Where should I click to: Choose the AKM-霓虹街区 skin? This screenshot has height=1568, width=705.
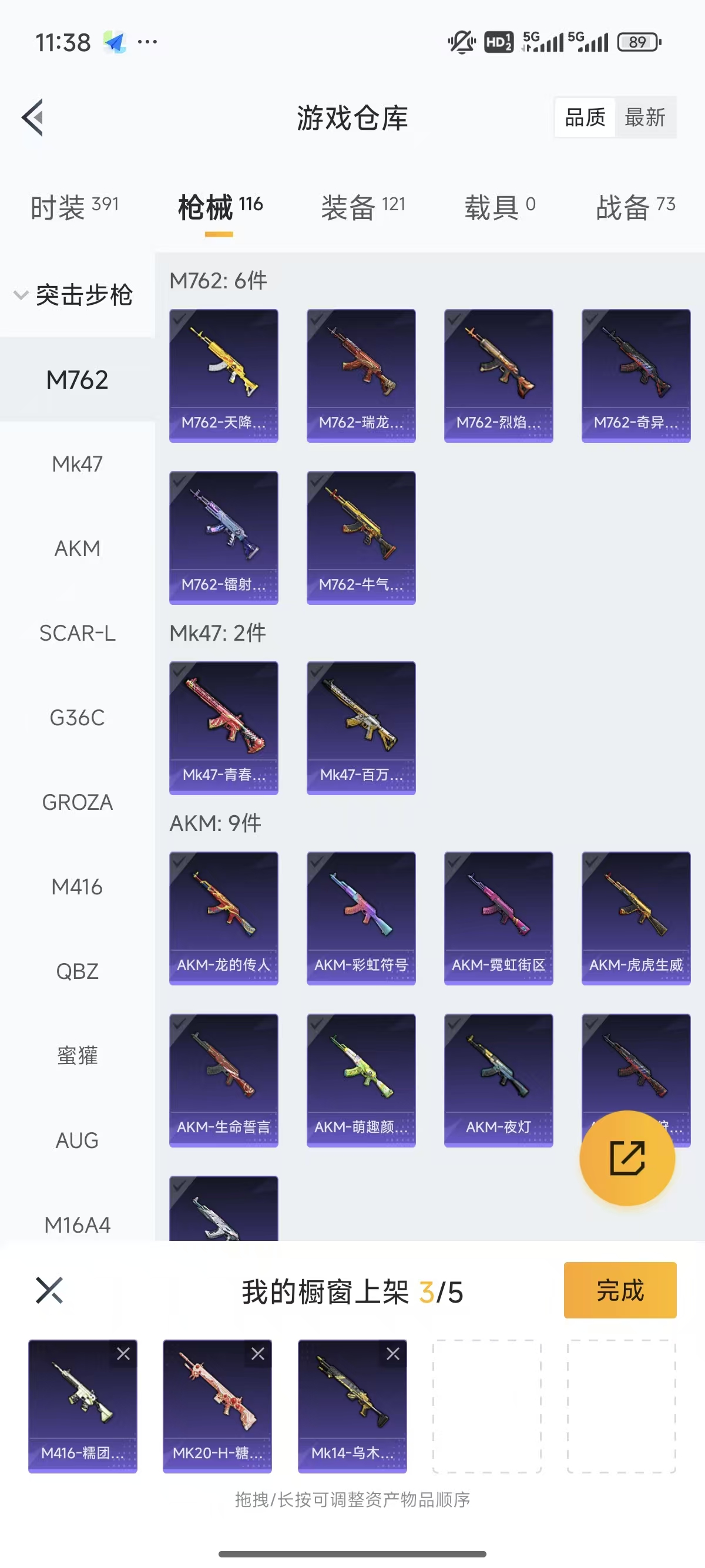click(499, 917)
